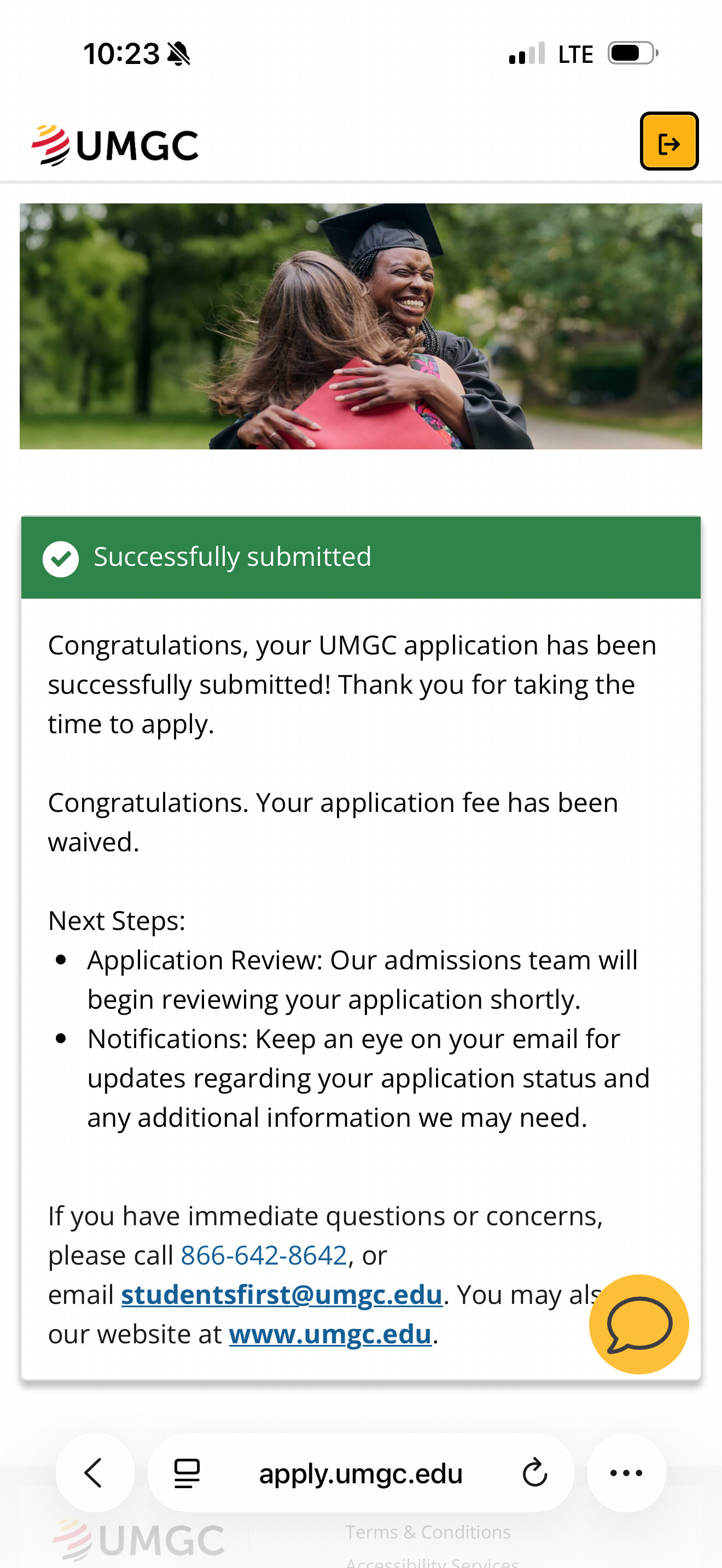
Task: Call the 866-642-8642 phone number
Action: (x=264, y=1255)
